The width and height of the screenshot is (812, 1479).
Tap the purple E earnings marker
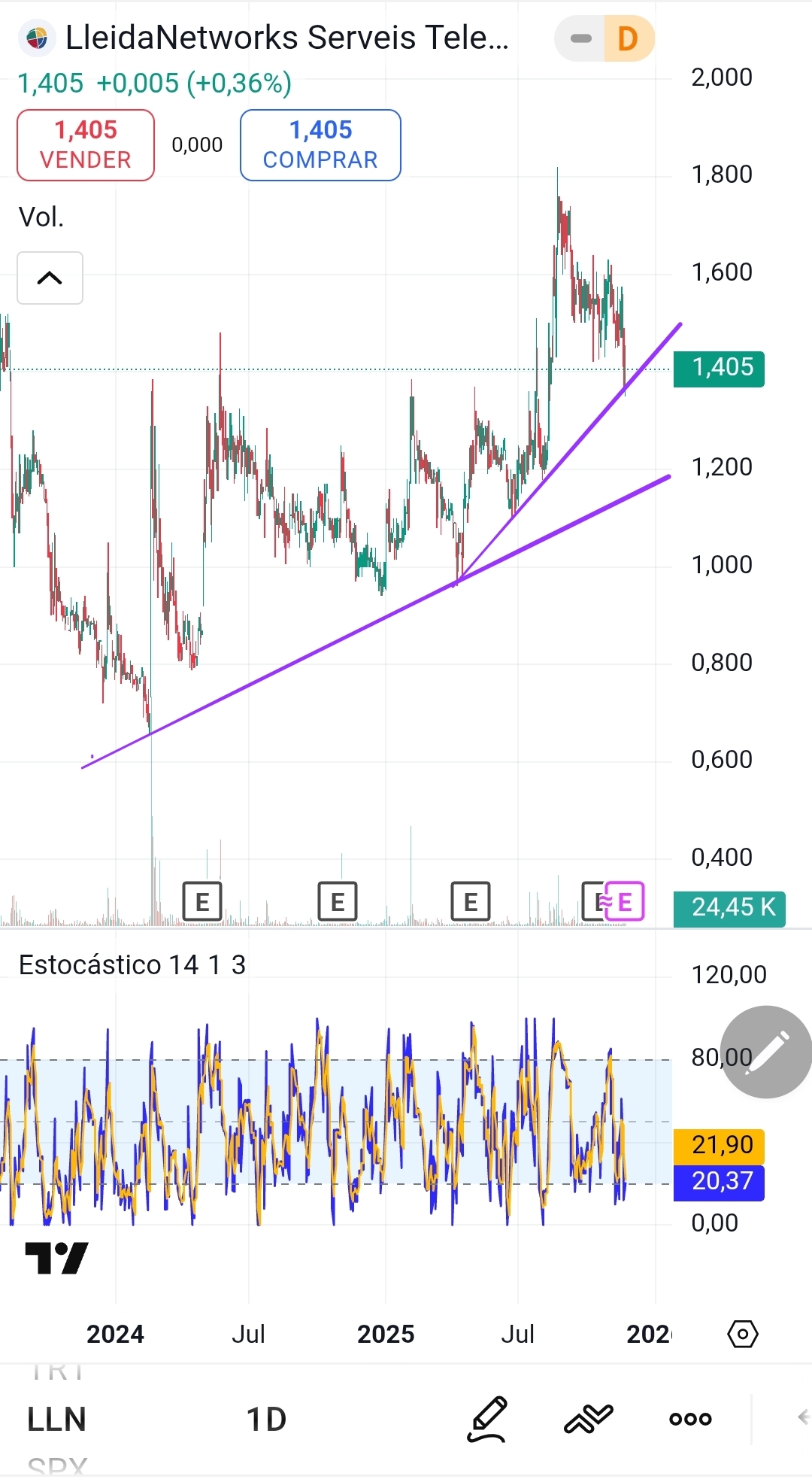pos(626,901)
